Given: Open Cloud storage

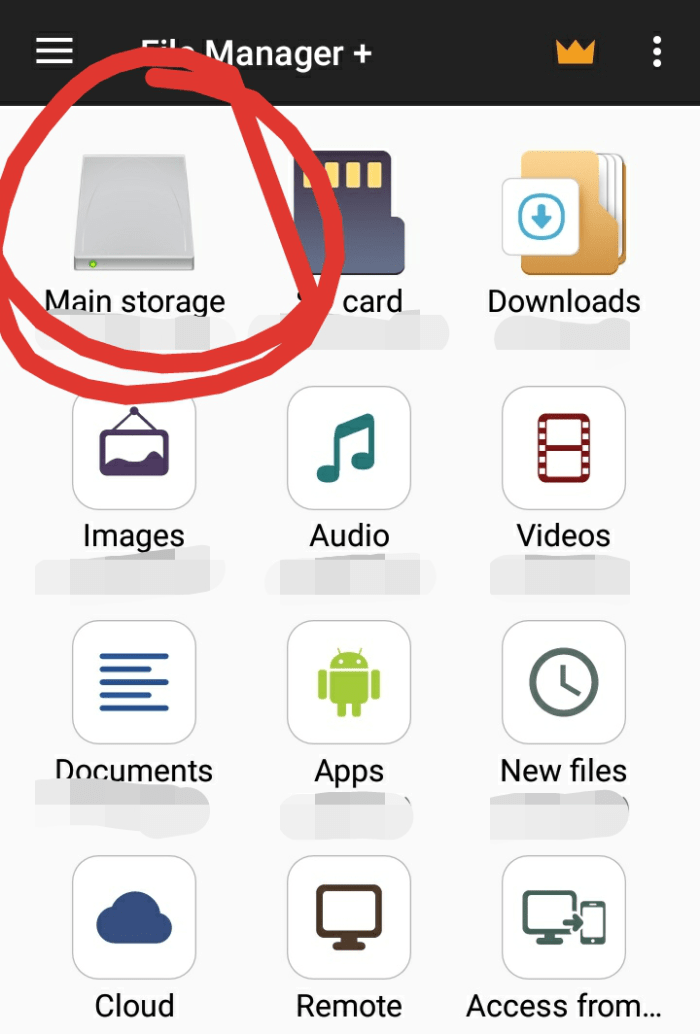Looking at the screenshot, I should click(134, 917).
